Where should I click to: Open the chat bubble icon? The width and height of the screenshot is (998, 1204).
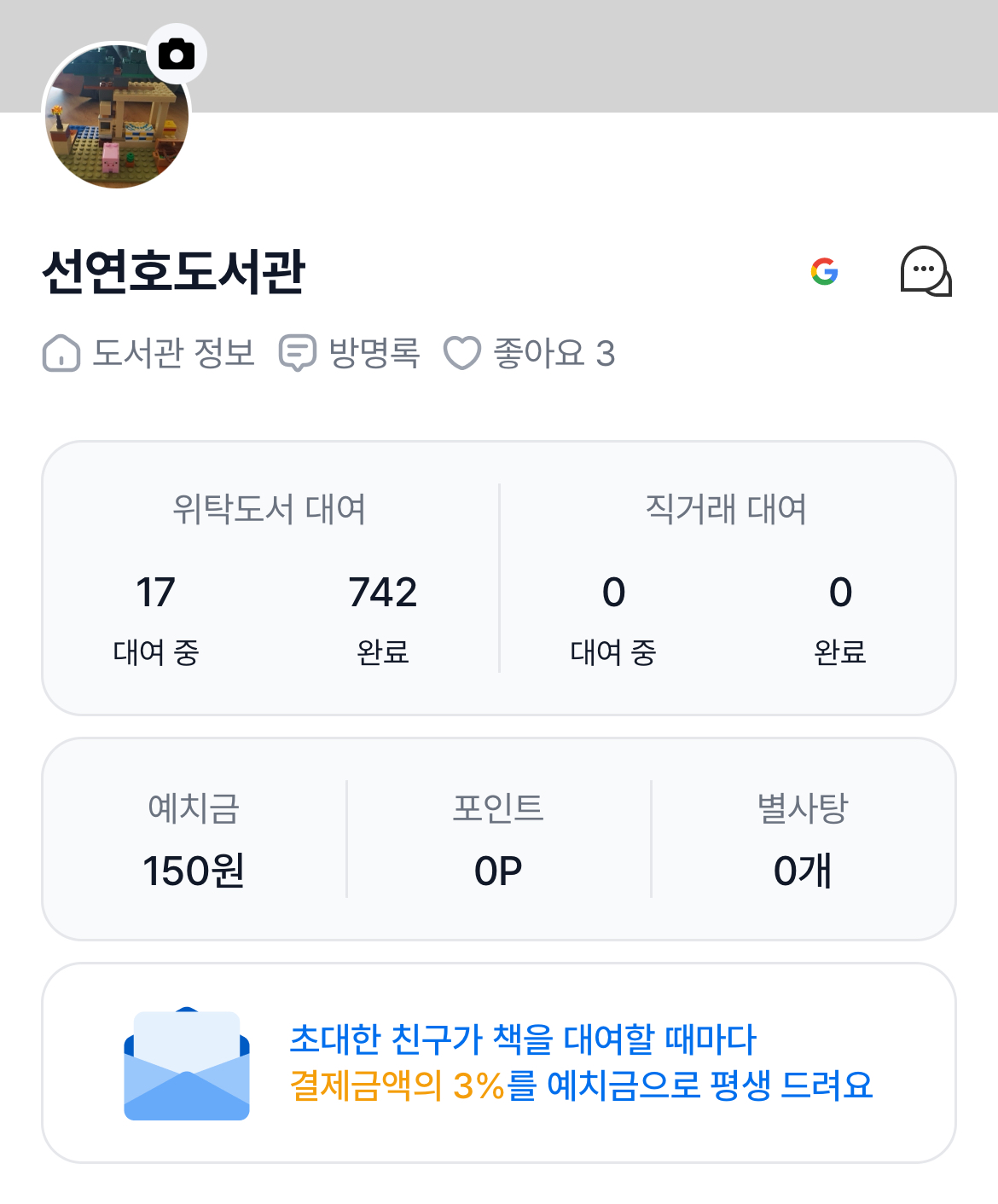click(925, 272)
